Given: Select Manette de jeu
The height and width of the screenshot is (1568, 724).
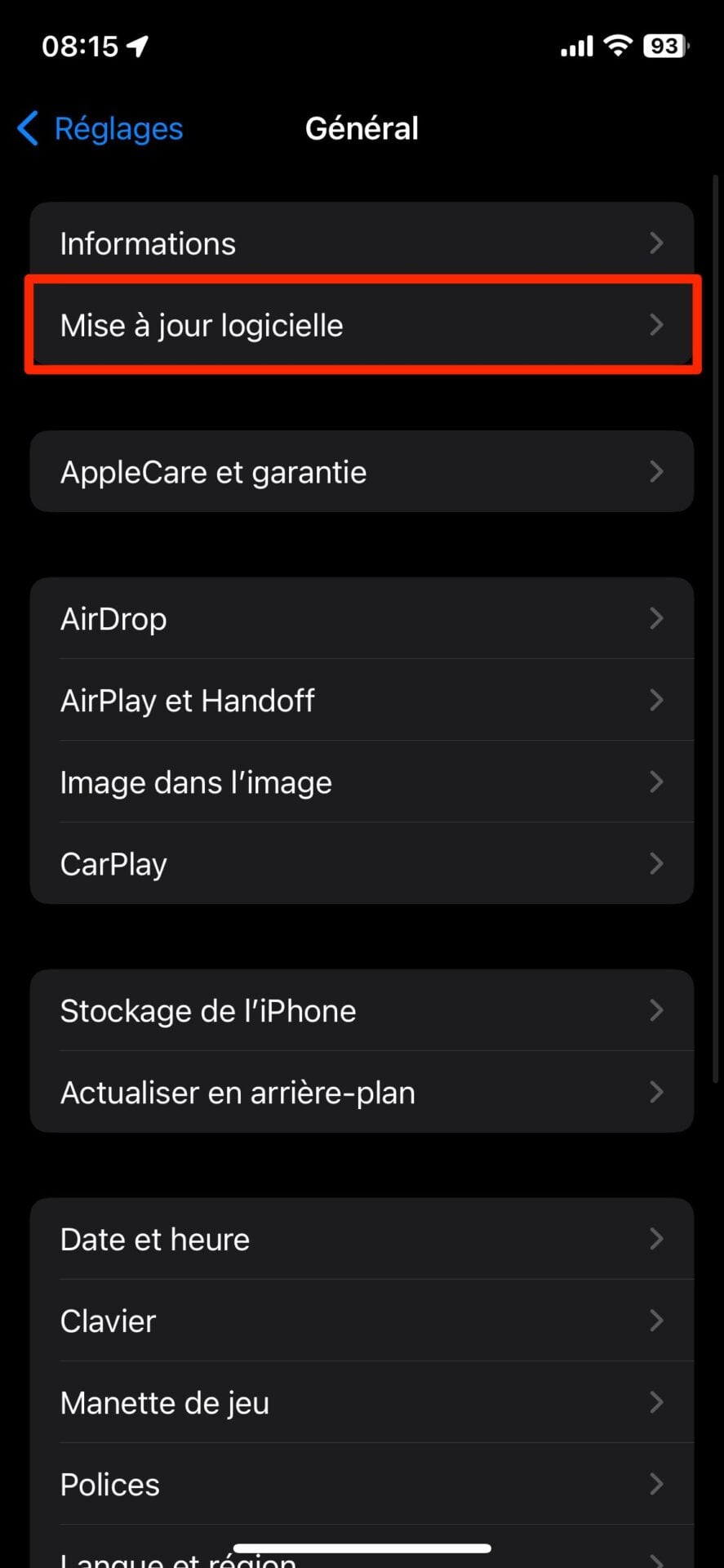Looking at the screenshot, I should point(362,1403).
